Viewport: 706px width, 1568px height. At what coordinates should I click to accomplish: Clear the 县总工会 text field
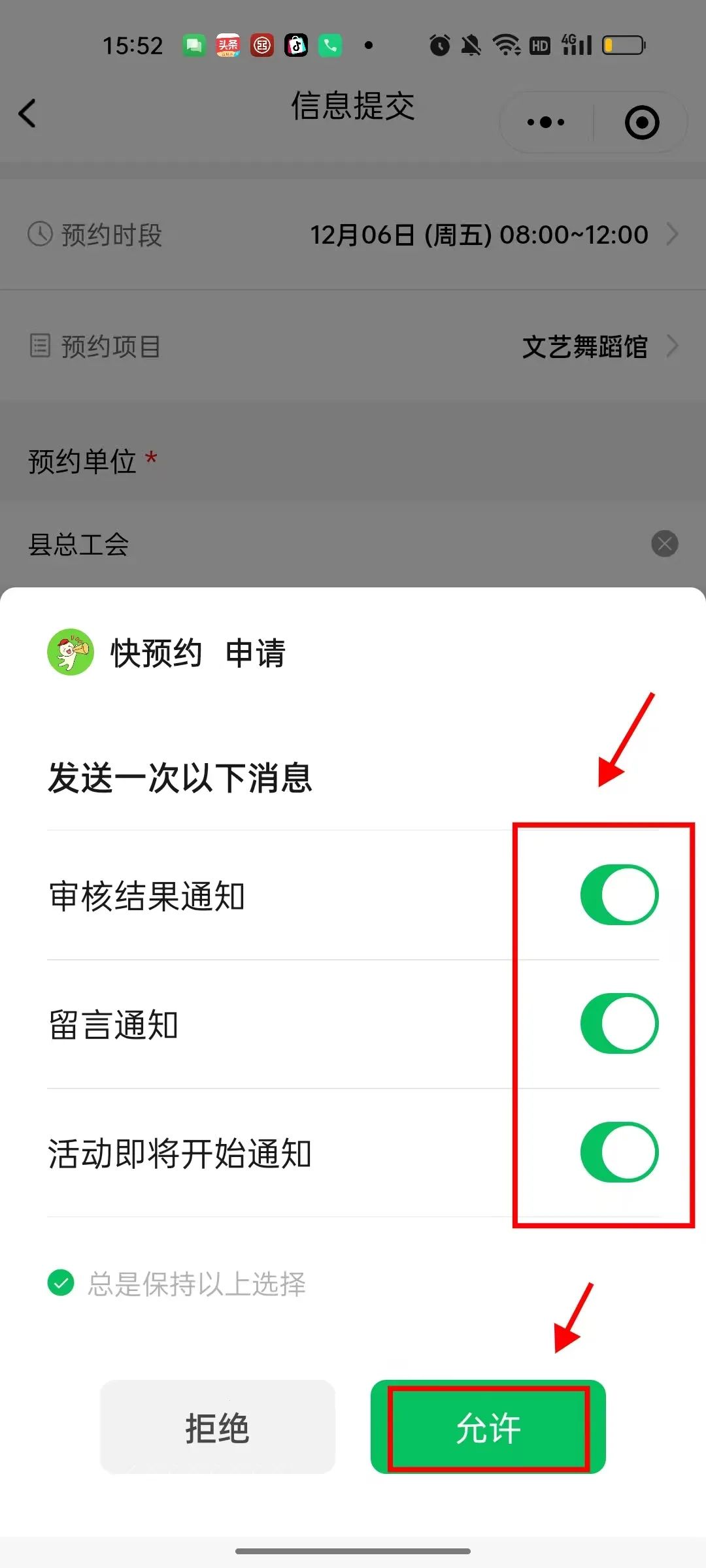(665, 544)
